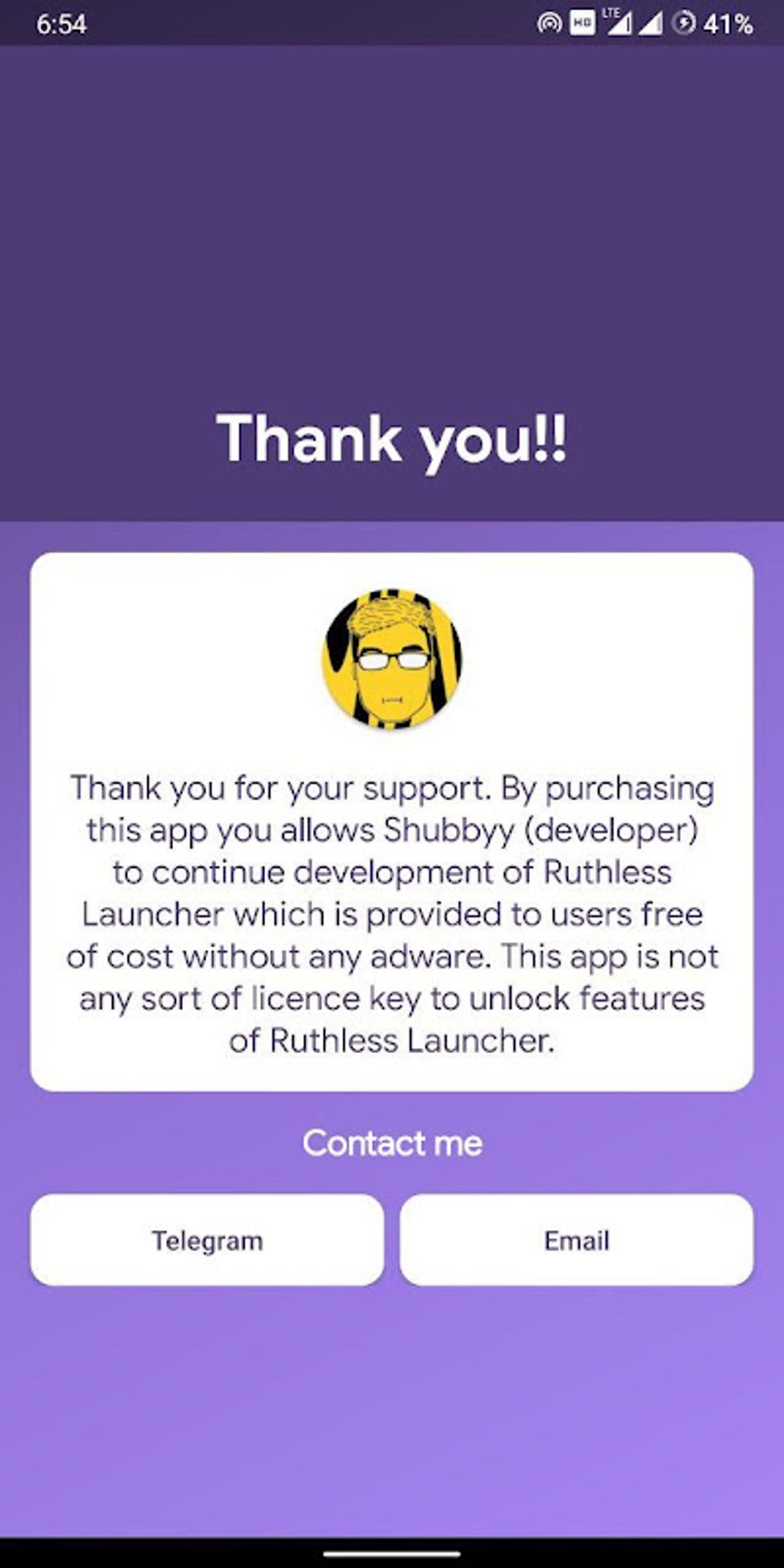Tap the purple header banner area
This screenshot has height=1568, width=784.
(x=392, y=231)
